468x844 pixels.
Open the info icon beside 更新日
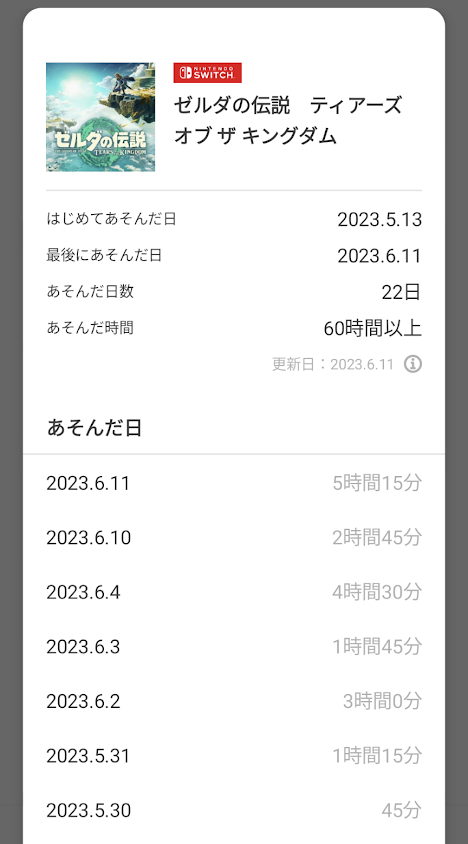tap(413, 364)
